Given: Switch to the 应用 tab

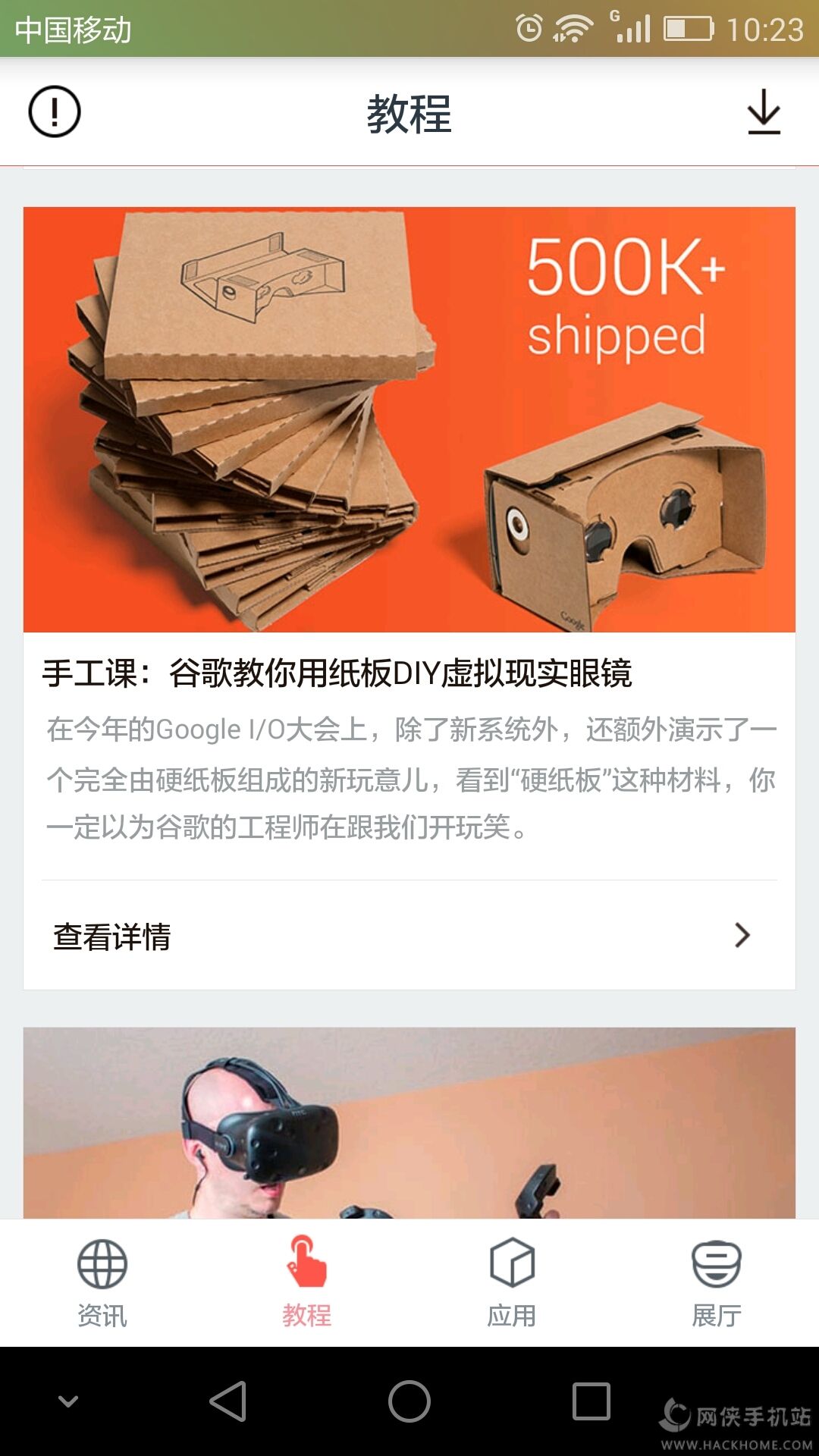Looking at the screenshot, I should [x=512, y=1283].
